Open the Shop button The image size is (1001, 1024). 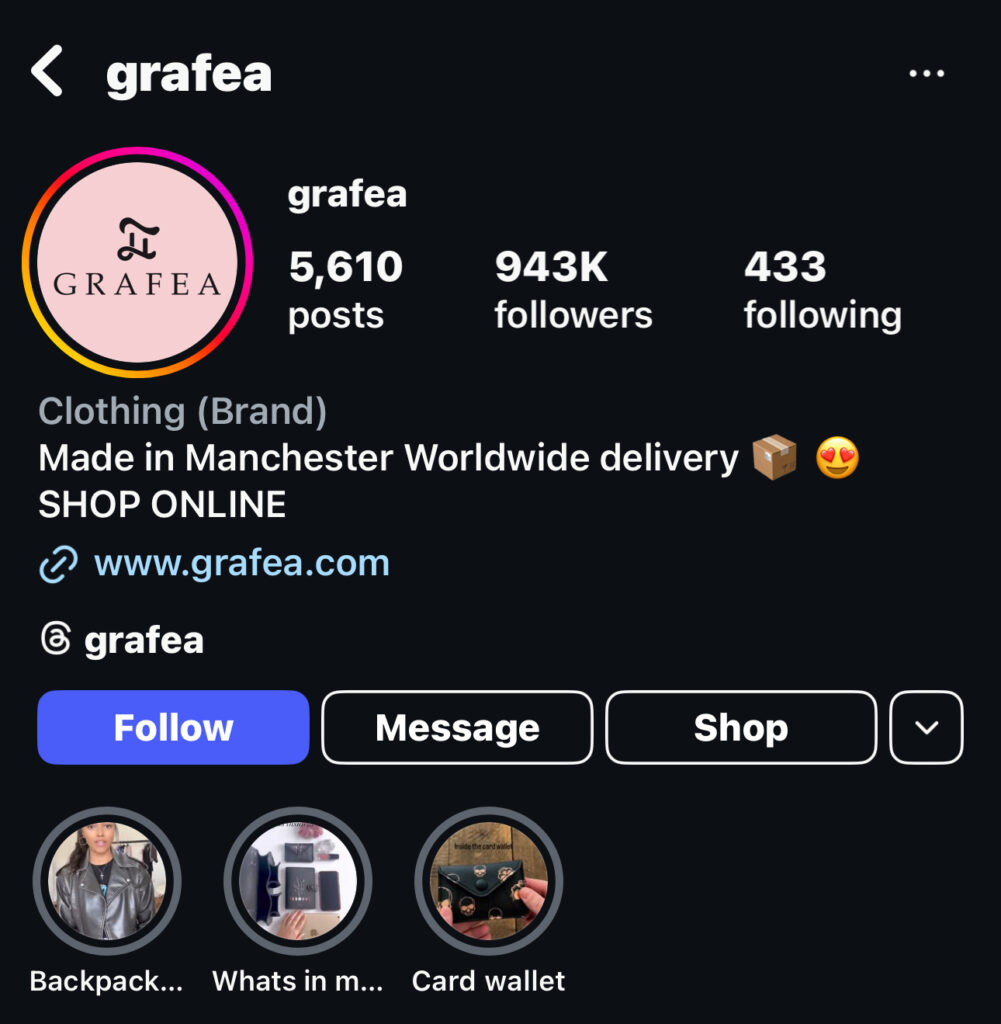pyautogui.click(x=741, y=727)
